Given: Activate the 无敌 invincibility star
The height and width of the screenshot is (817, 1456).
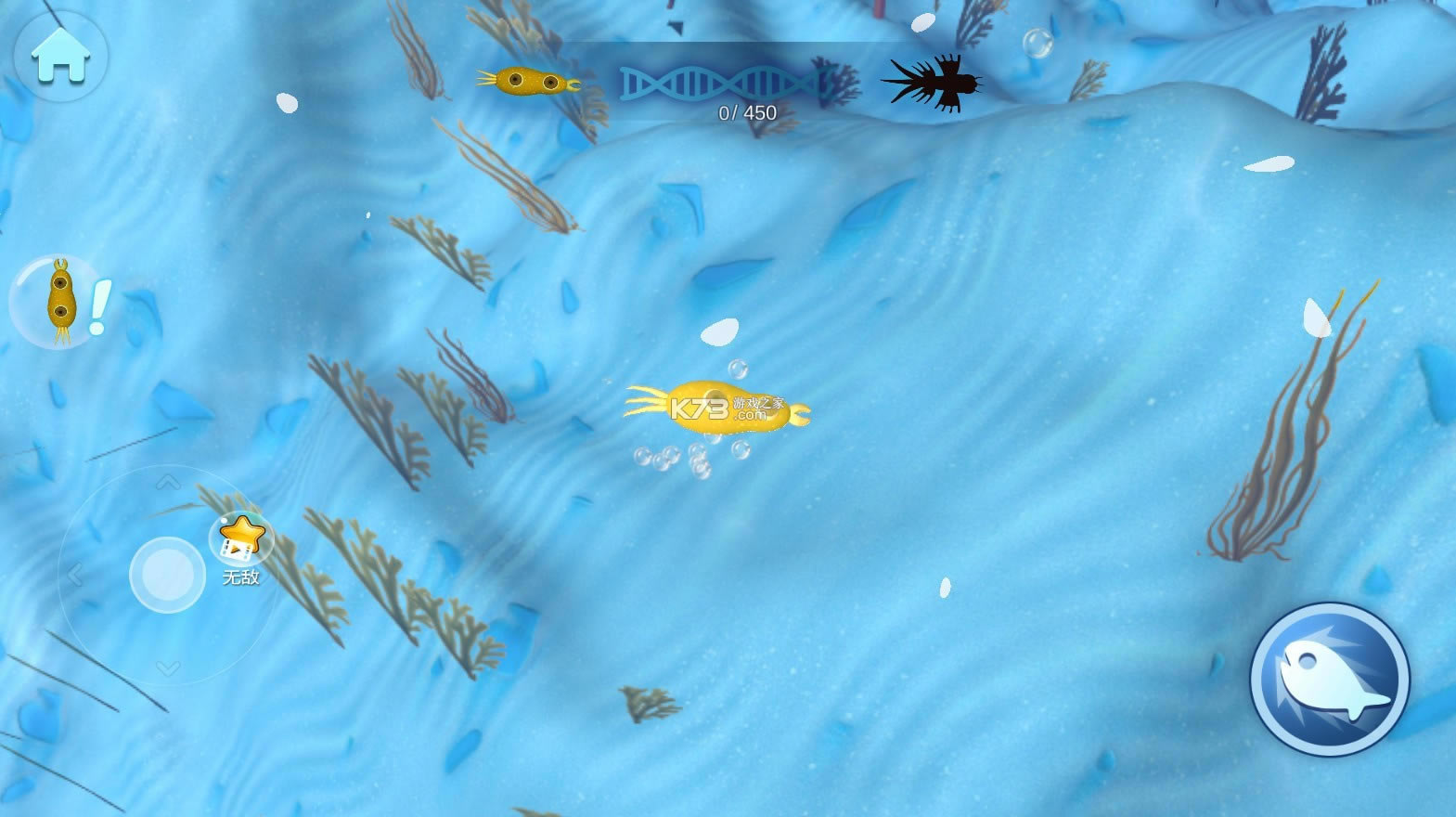Looking at the screenshot, I should click(x=241, y=539).
